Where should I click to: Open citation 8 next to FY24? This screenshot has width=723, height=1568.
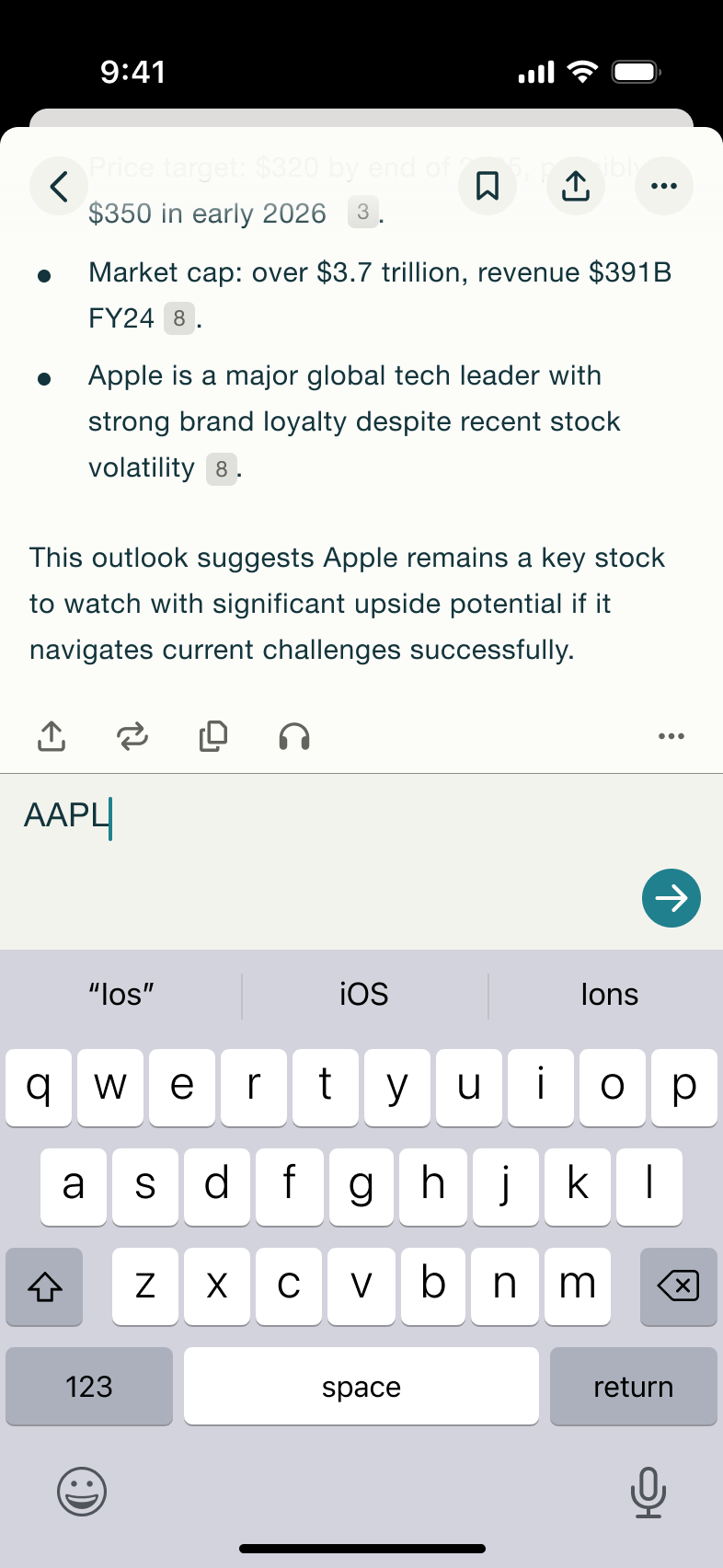click(x=179, y=318)
